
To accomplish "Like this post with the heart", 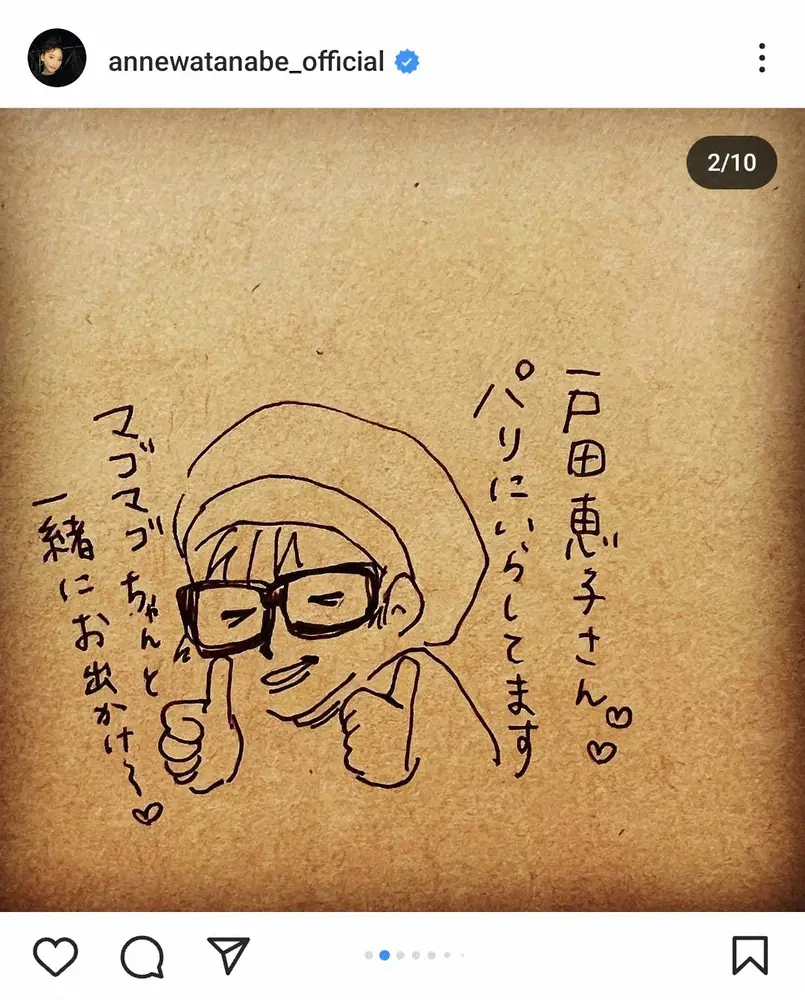I will (x=55, y=956).
